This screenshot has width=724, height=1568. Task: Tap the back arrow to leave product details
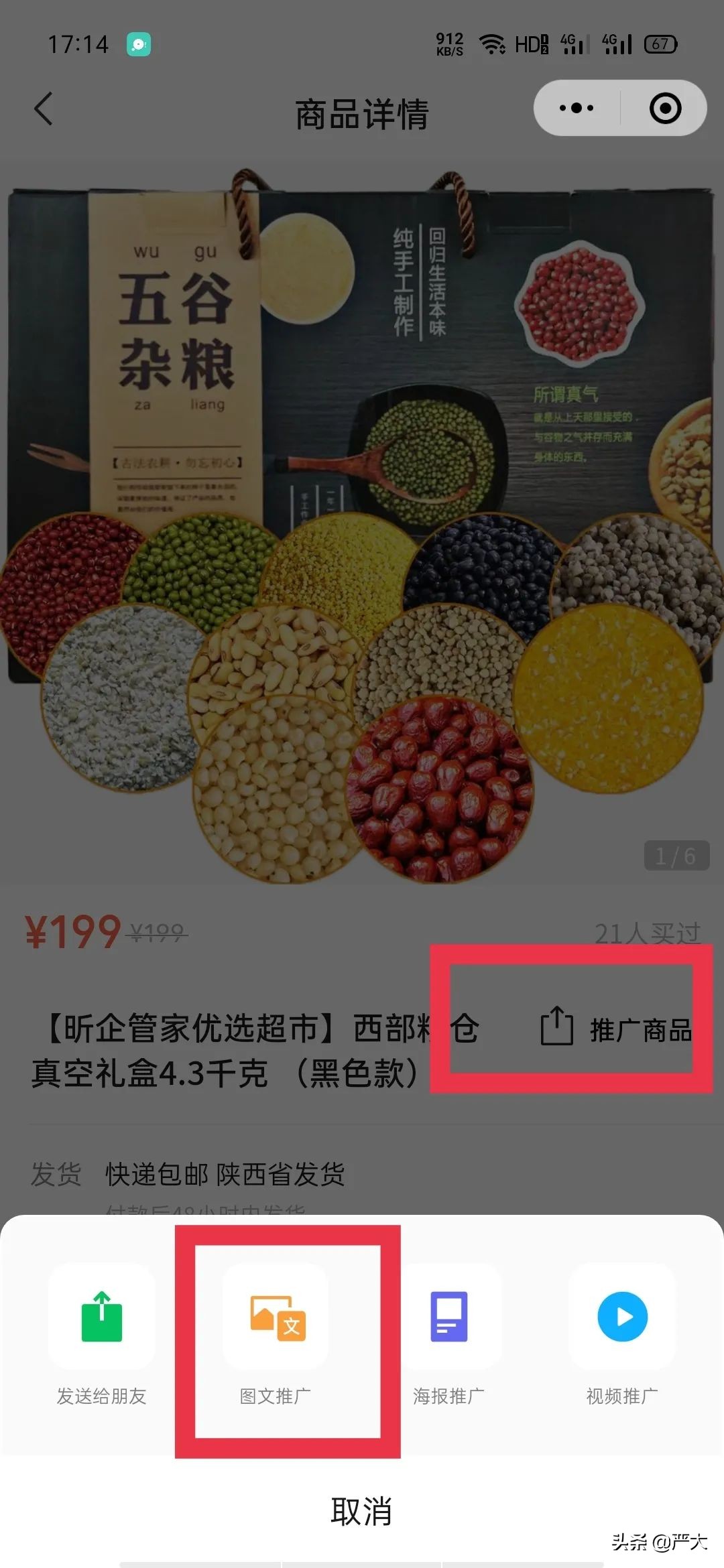tap(44, 107)
